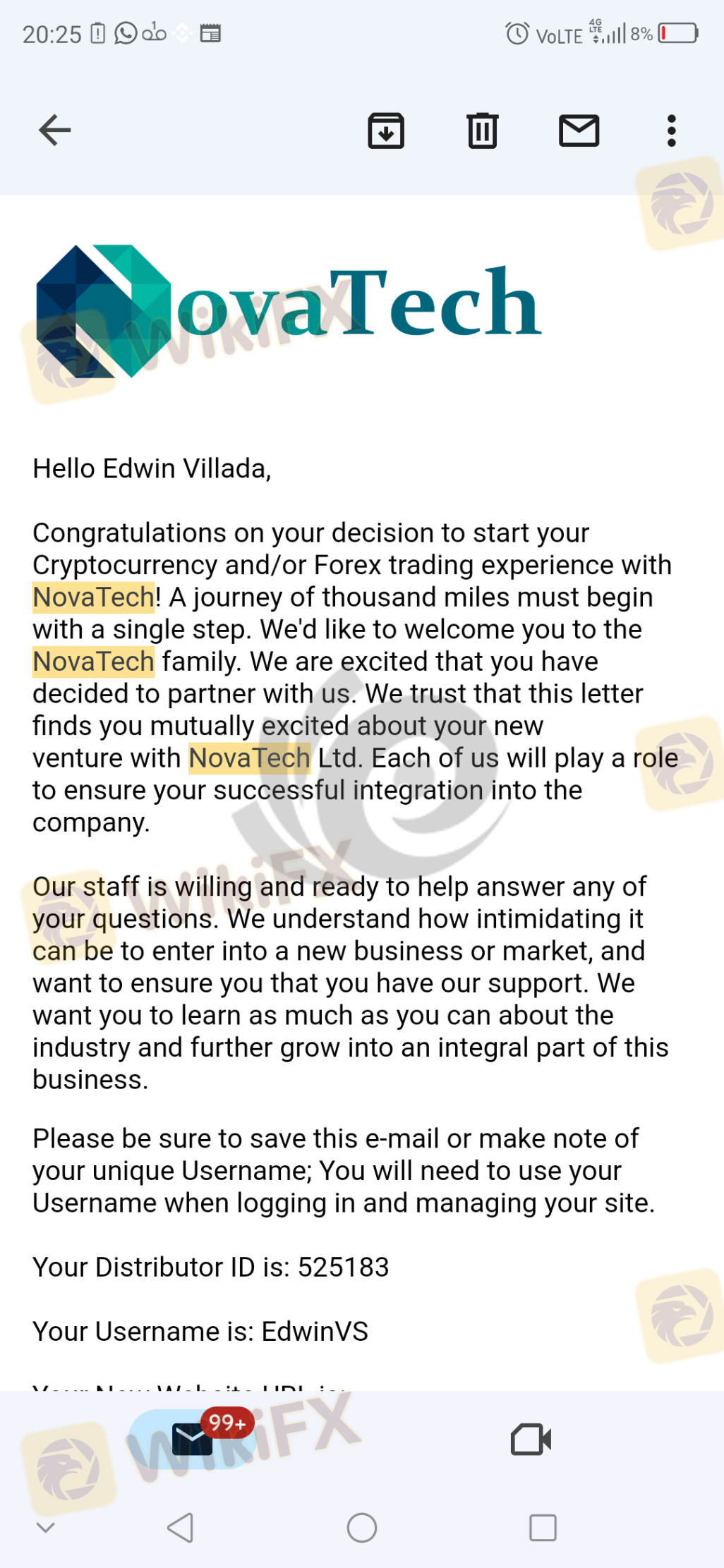The width and height of the screenshot is (724, 1568).
Task: Go back to the inbox
Action: coord(54,130)
